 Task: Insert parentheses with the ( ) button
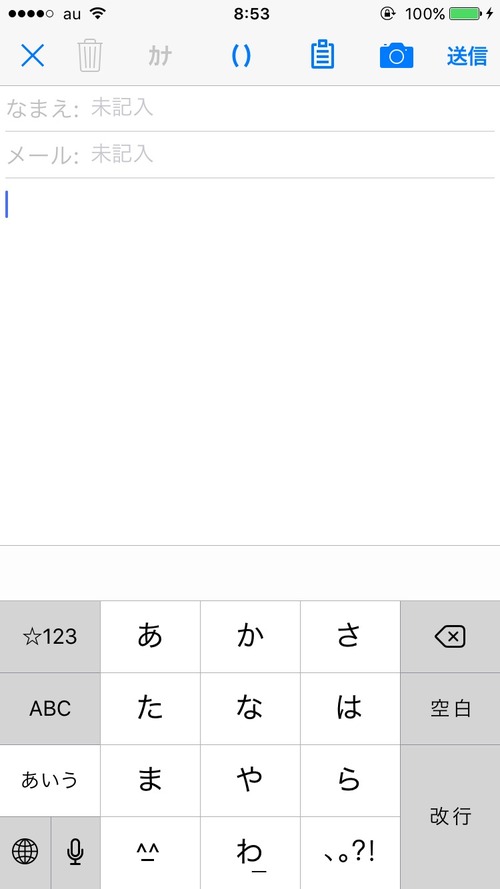tap(241, 56)
